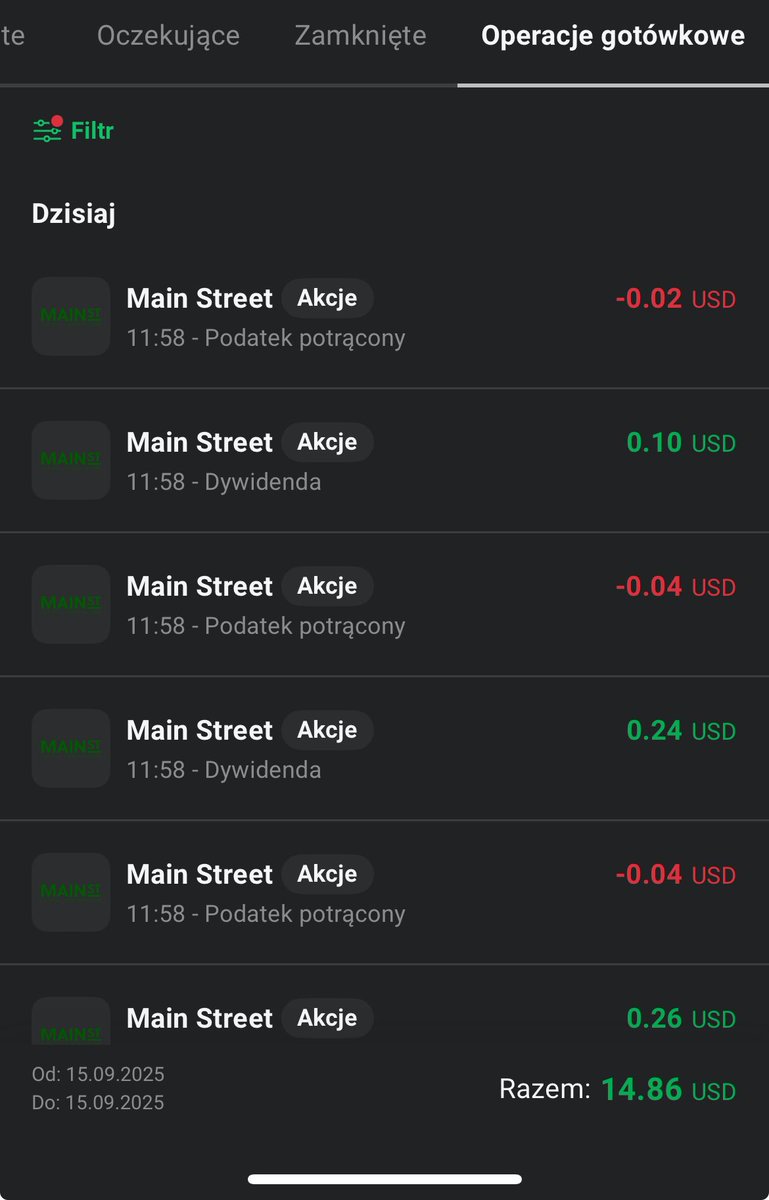Switch to the Oczekujące tab
This screenshot has width=769, height=1200.
[x=168, y=37]
